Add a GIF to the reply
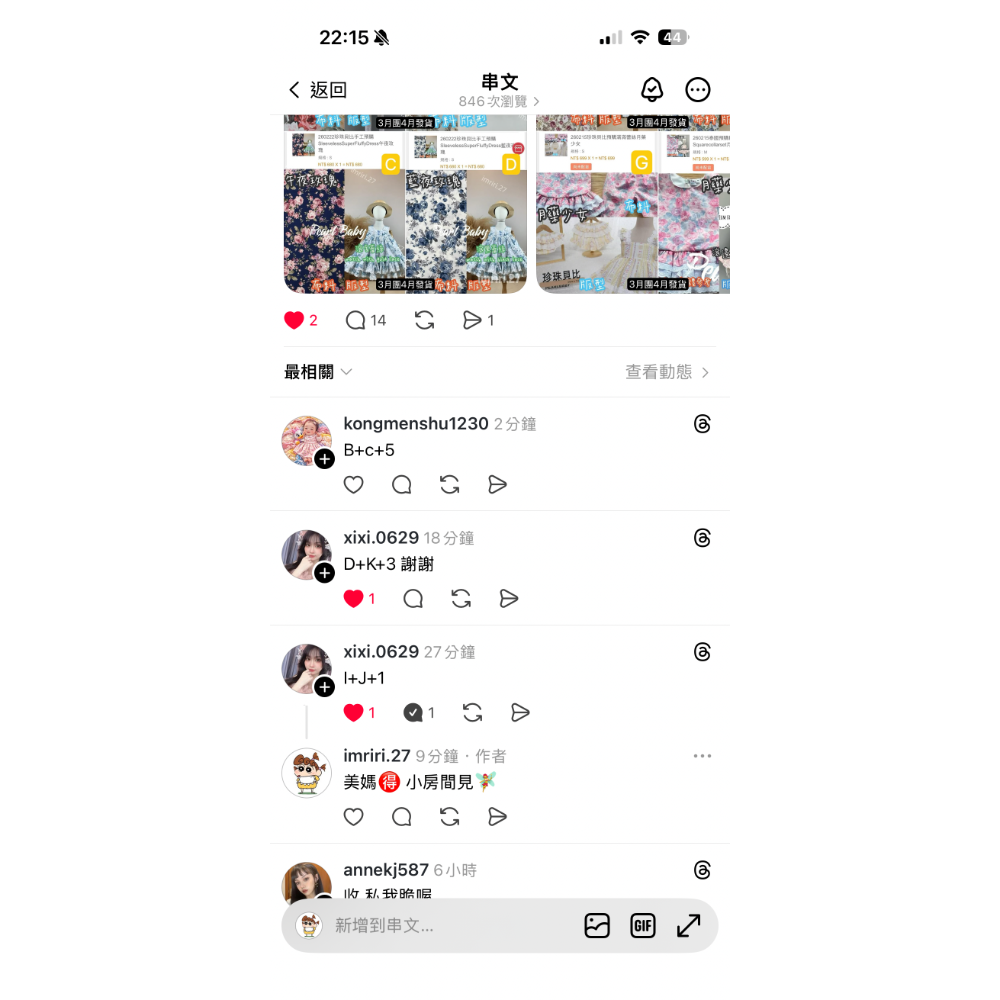The width and height of the screenshot is (1000, 1000). pos(643,926)
